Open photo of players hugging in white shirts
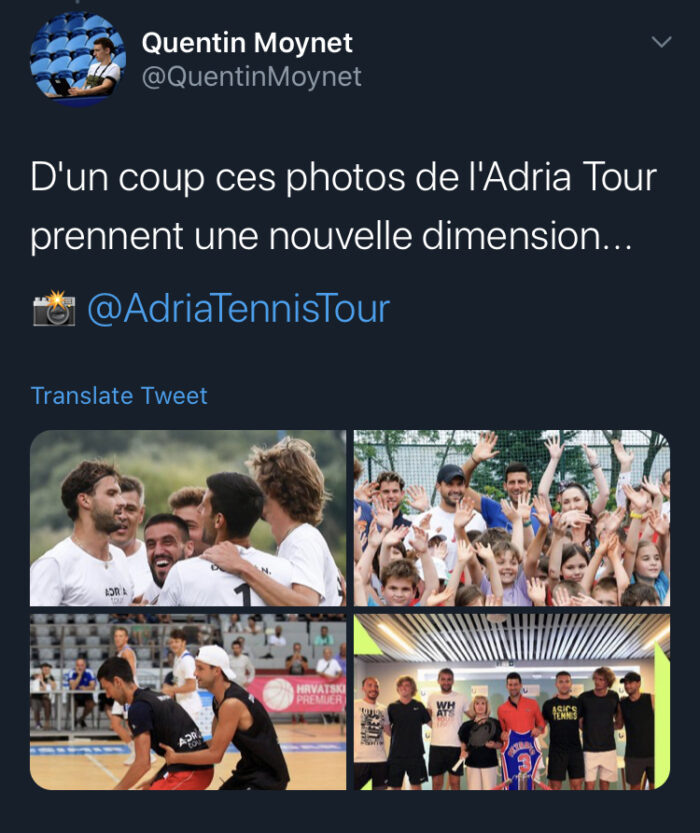This screenshot has height=833, width=700. [x=188, y=518]
